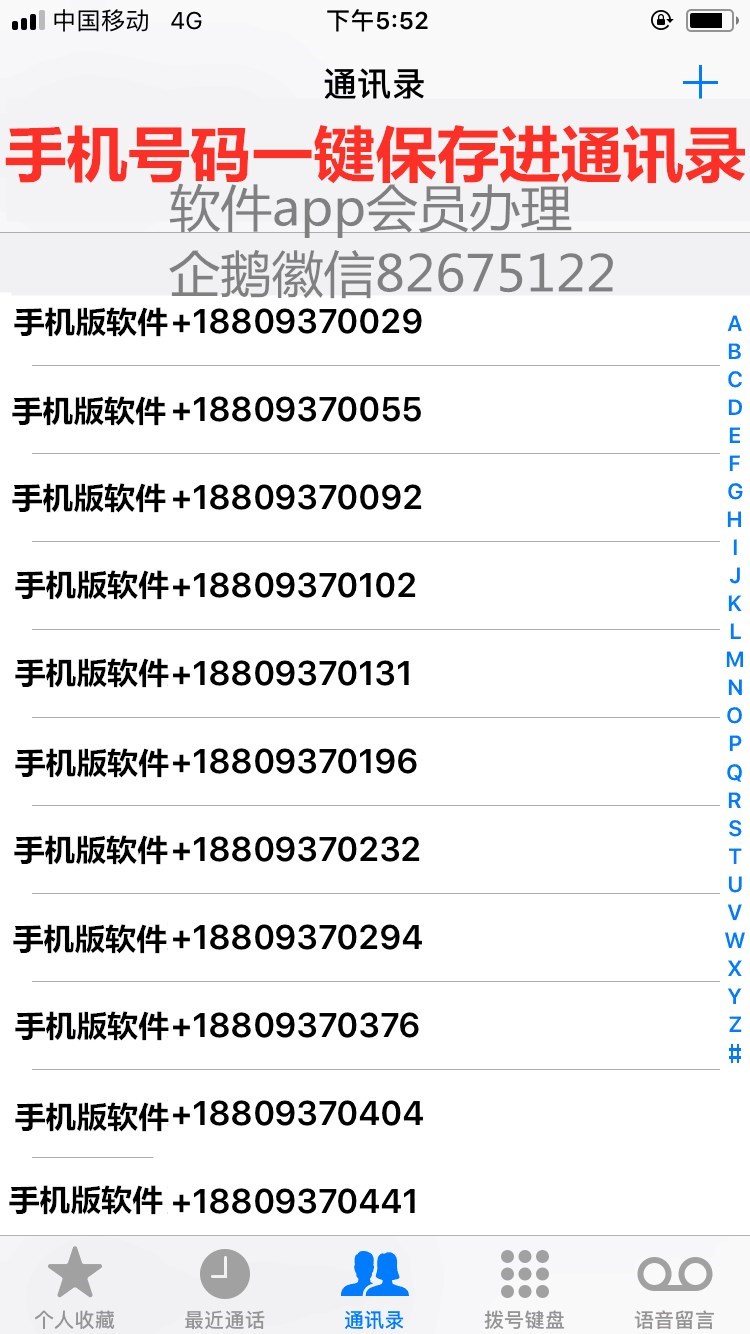Jump to letter M in index
750x1334 pixels.
tap(735, 660)
